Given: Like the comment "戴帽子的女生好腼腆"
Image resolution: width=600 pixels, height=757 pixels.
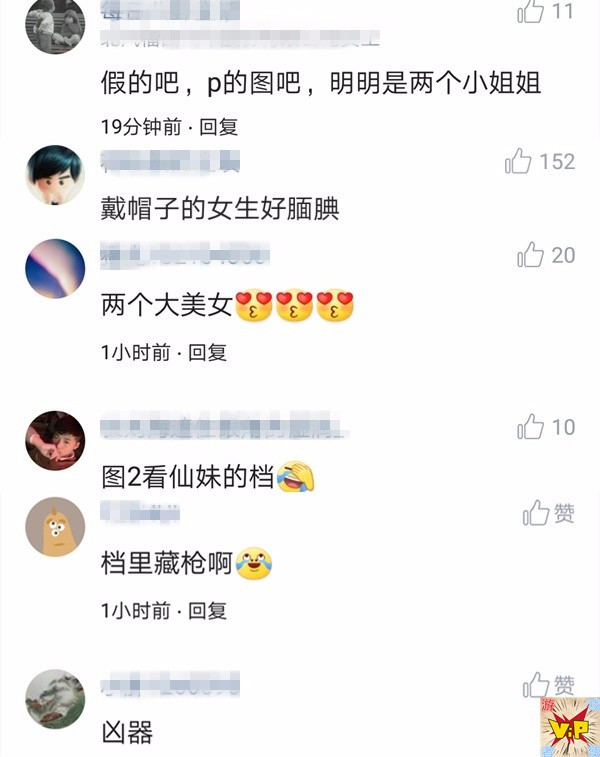Looking at the screenshot, I should coord(519,161).
